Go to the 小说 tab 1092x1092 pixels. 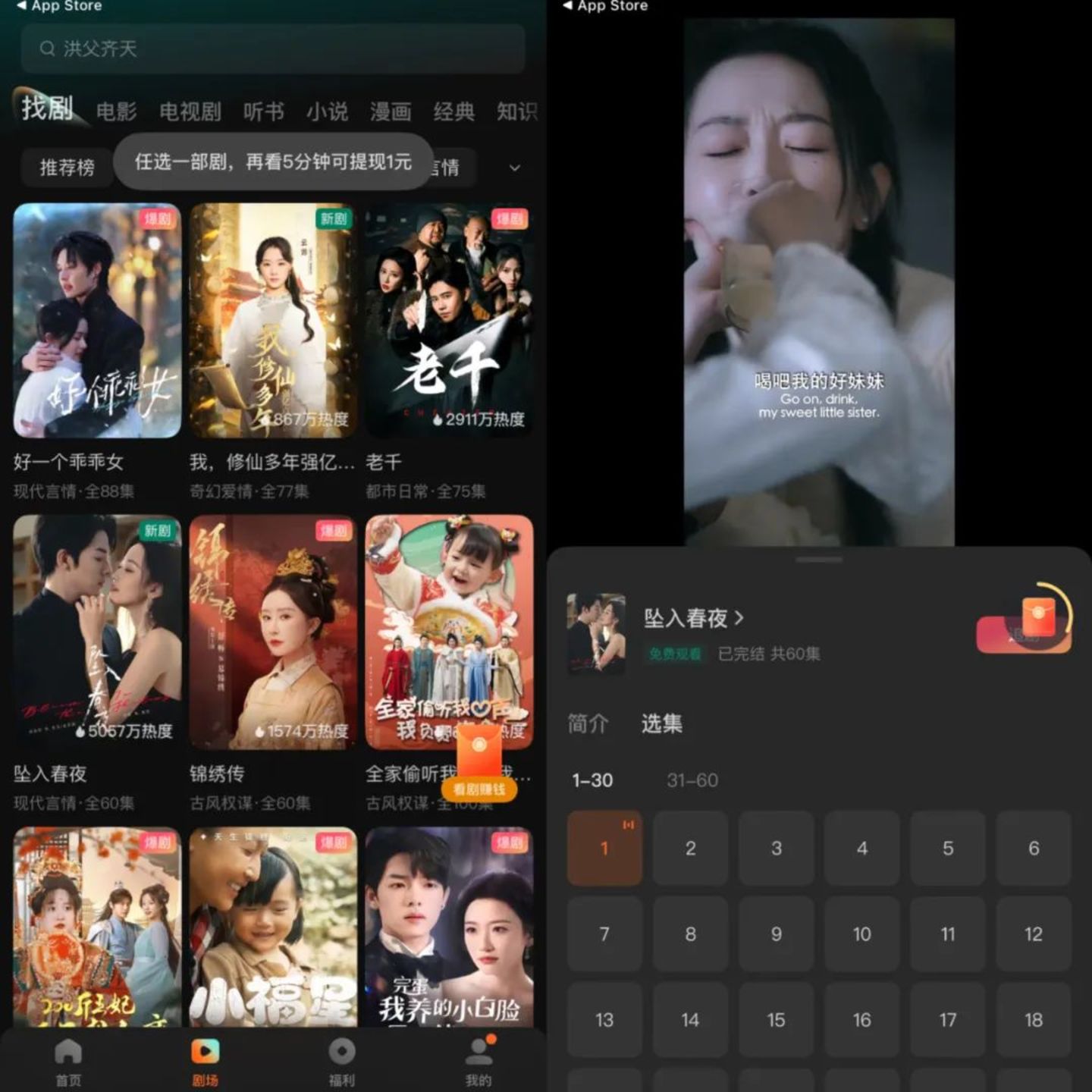pos(327,111)
